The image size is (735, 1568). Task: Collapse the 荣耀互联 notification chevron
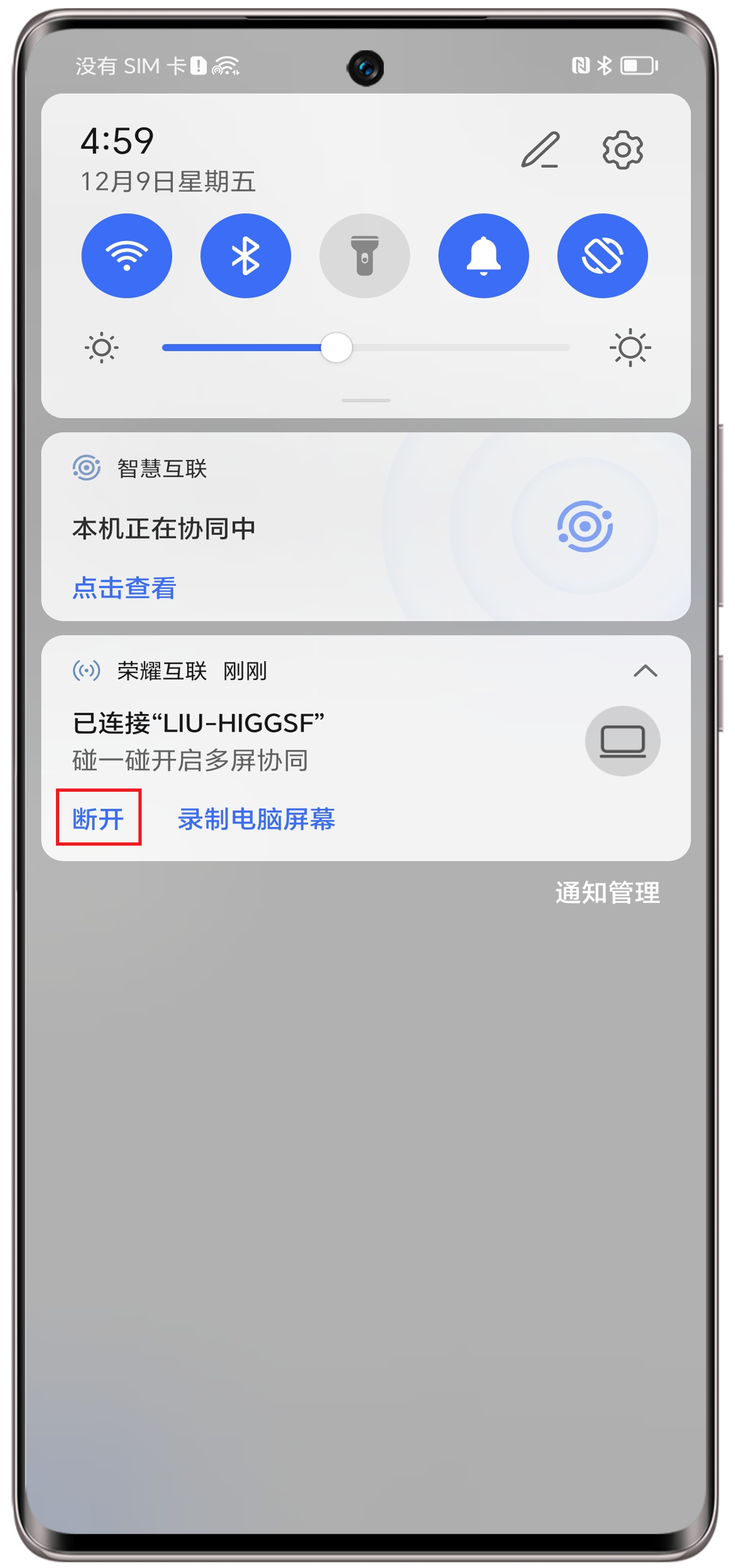point(645,671)
